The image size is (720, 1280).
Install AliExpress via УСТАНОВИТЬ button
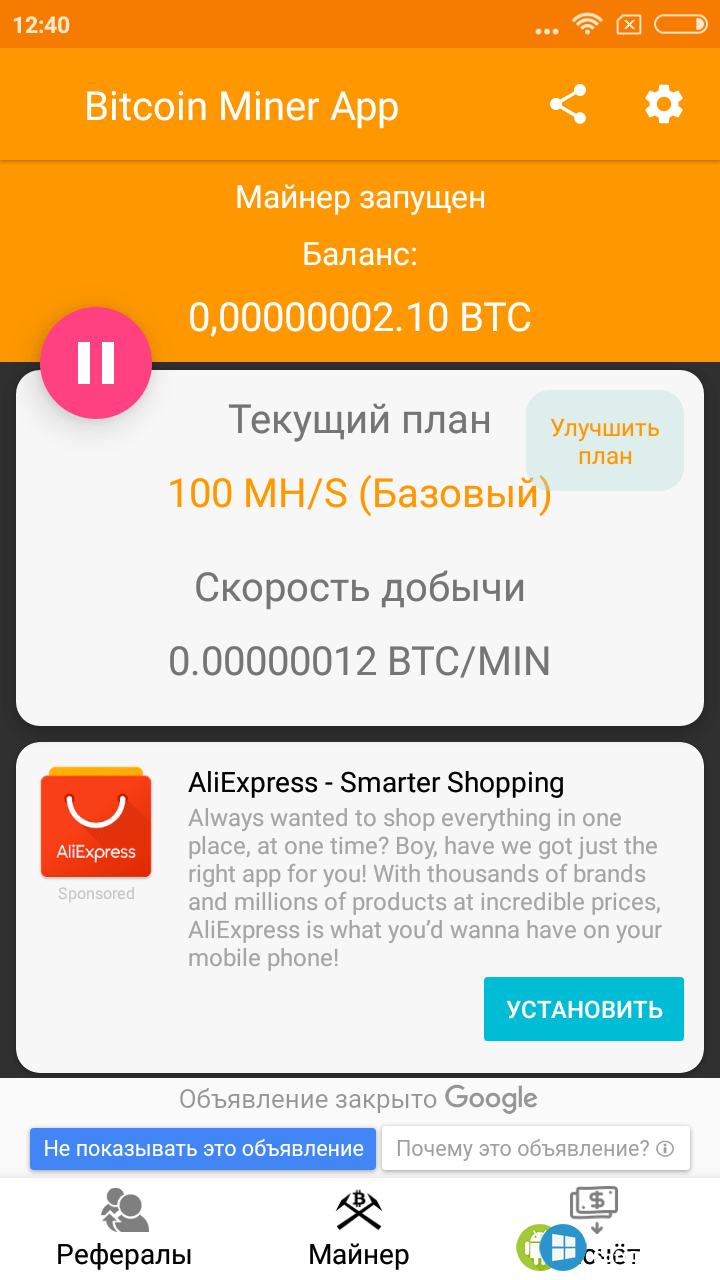click(x=584, y=1009)
